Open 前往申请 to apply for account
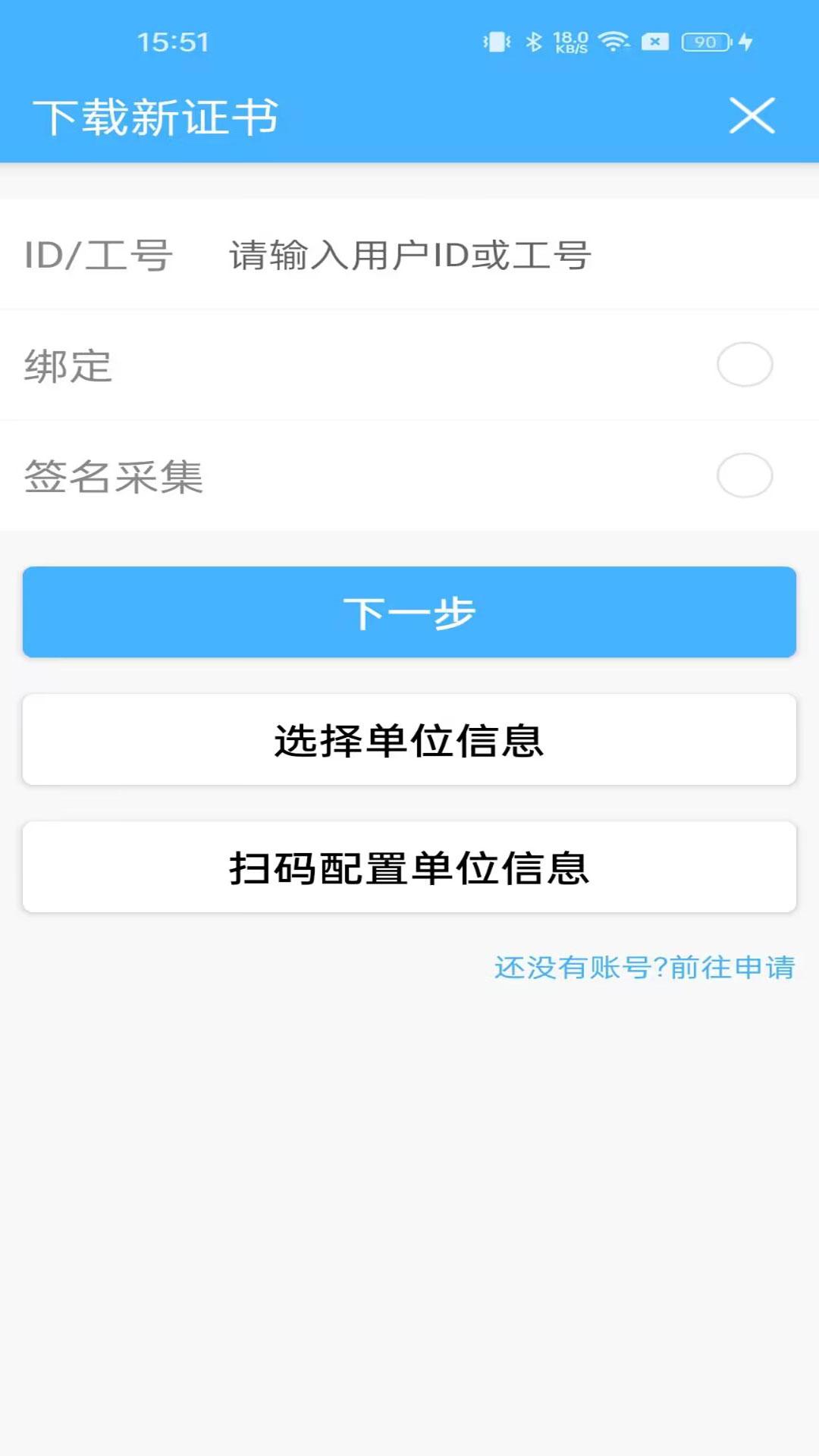The width and height of the screenshot is (819, 1456). click(x=730, y=967)
